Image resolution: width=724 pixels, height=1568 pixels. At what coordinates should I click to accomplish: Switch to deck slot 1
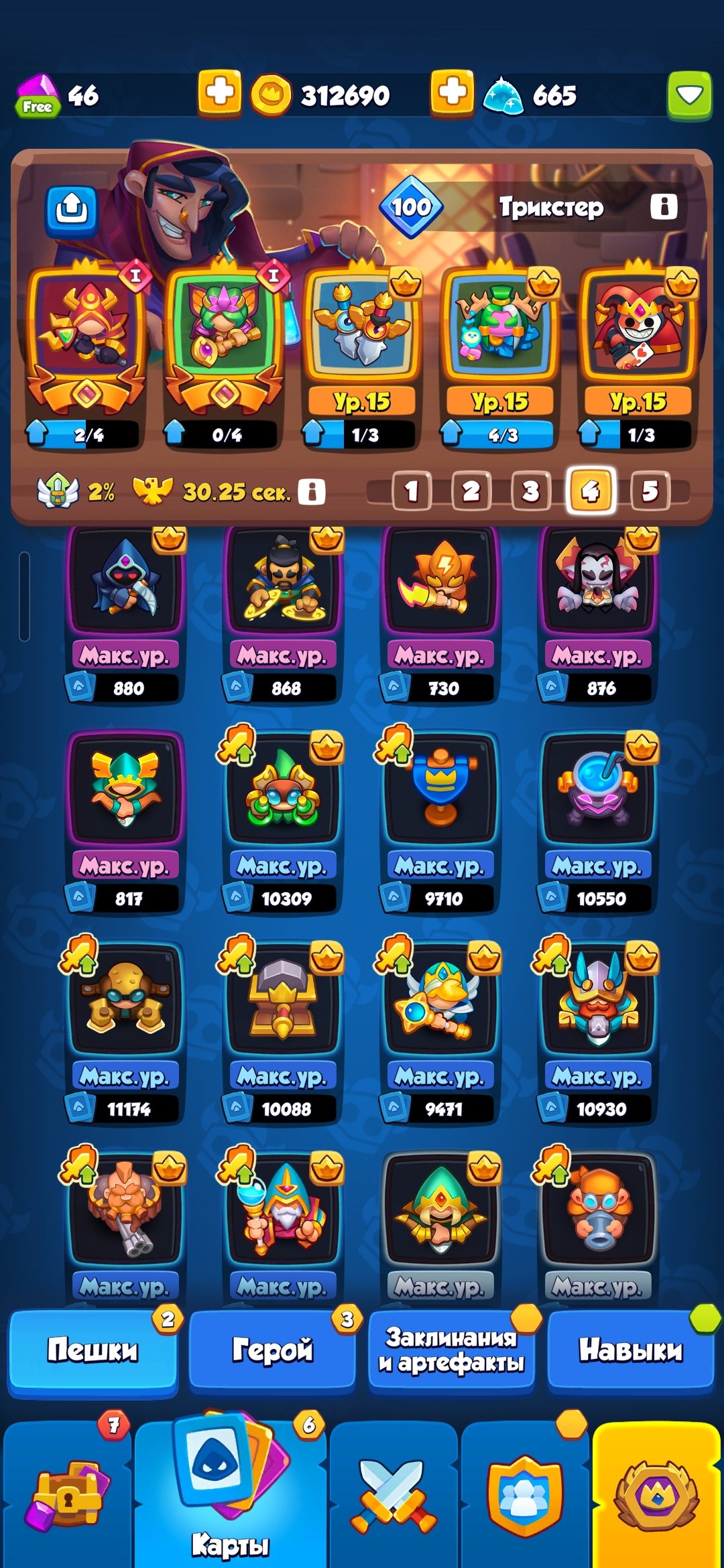click(x=411, y=491)
